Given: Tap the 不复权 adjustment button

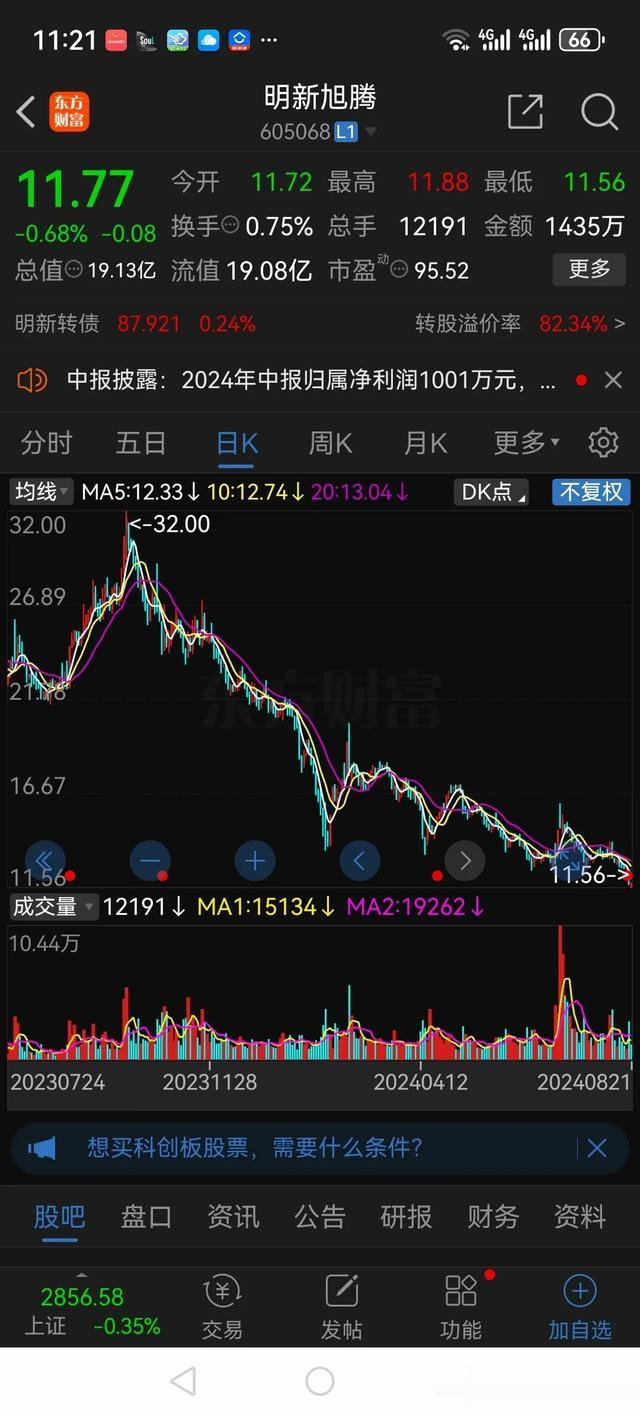Looking at the screenshot, I should (591, 492).
